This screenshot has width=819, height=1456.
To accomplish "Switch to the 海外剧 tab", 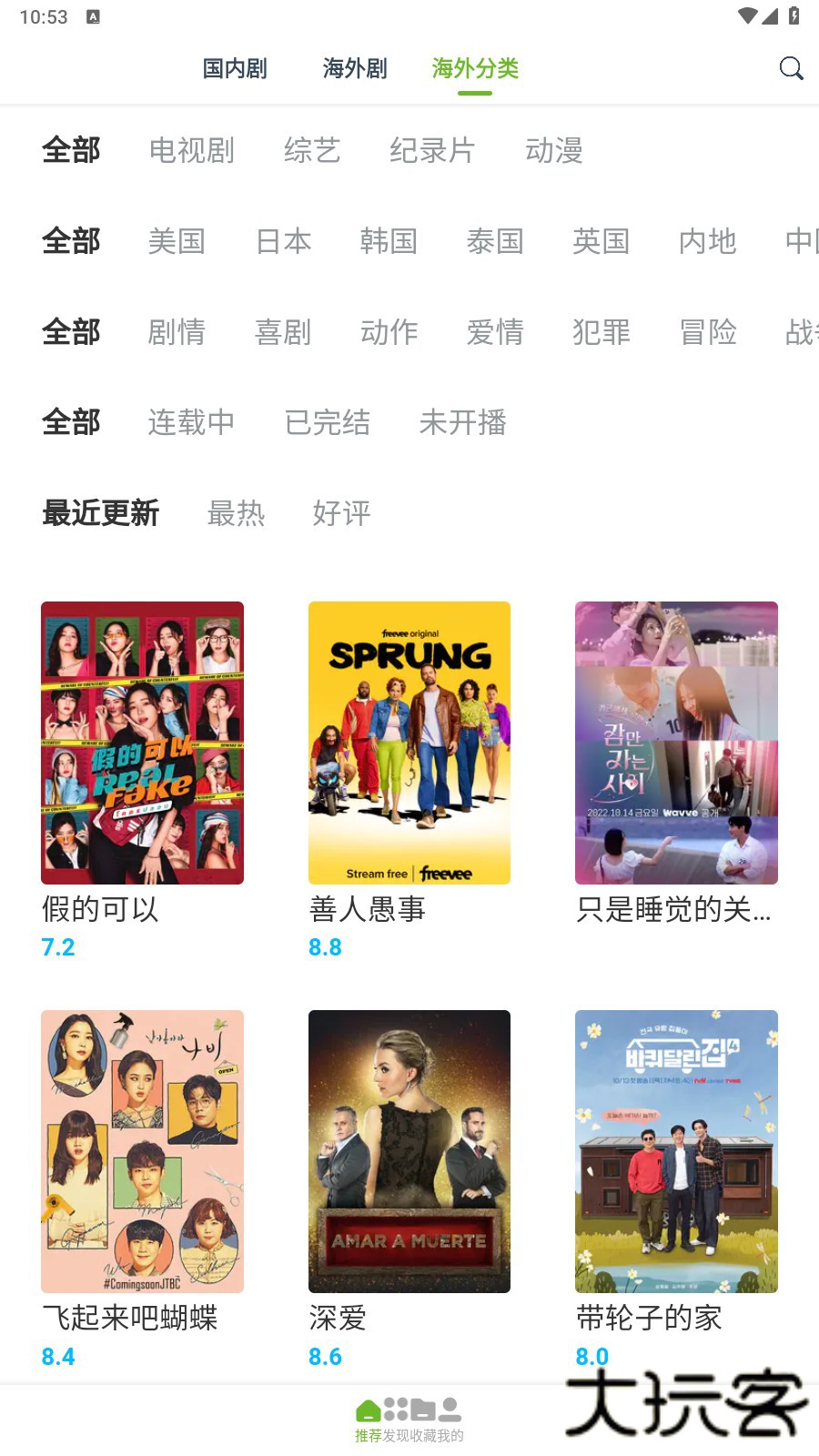I will [x=355, y=68].
